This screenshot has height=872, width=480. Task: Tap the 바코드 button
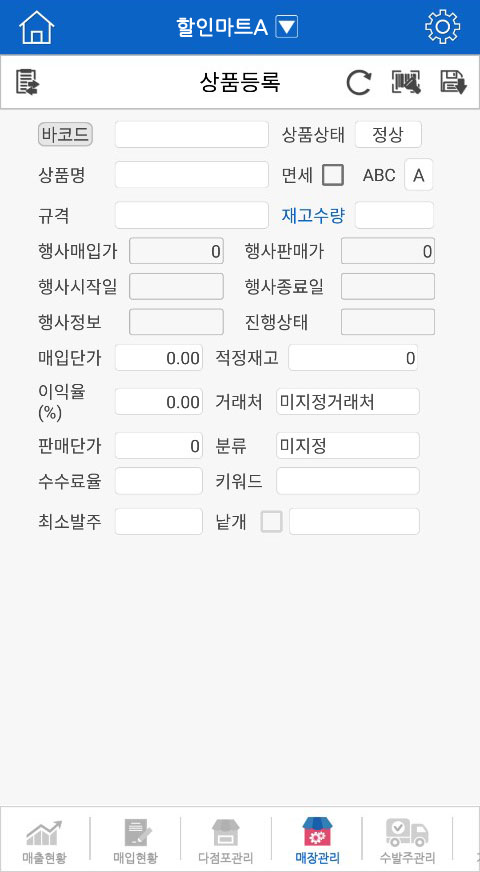click(x=65, y=135)
